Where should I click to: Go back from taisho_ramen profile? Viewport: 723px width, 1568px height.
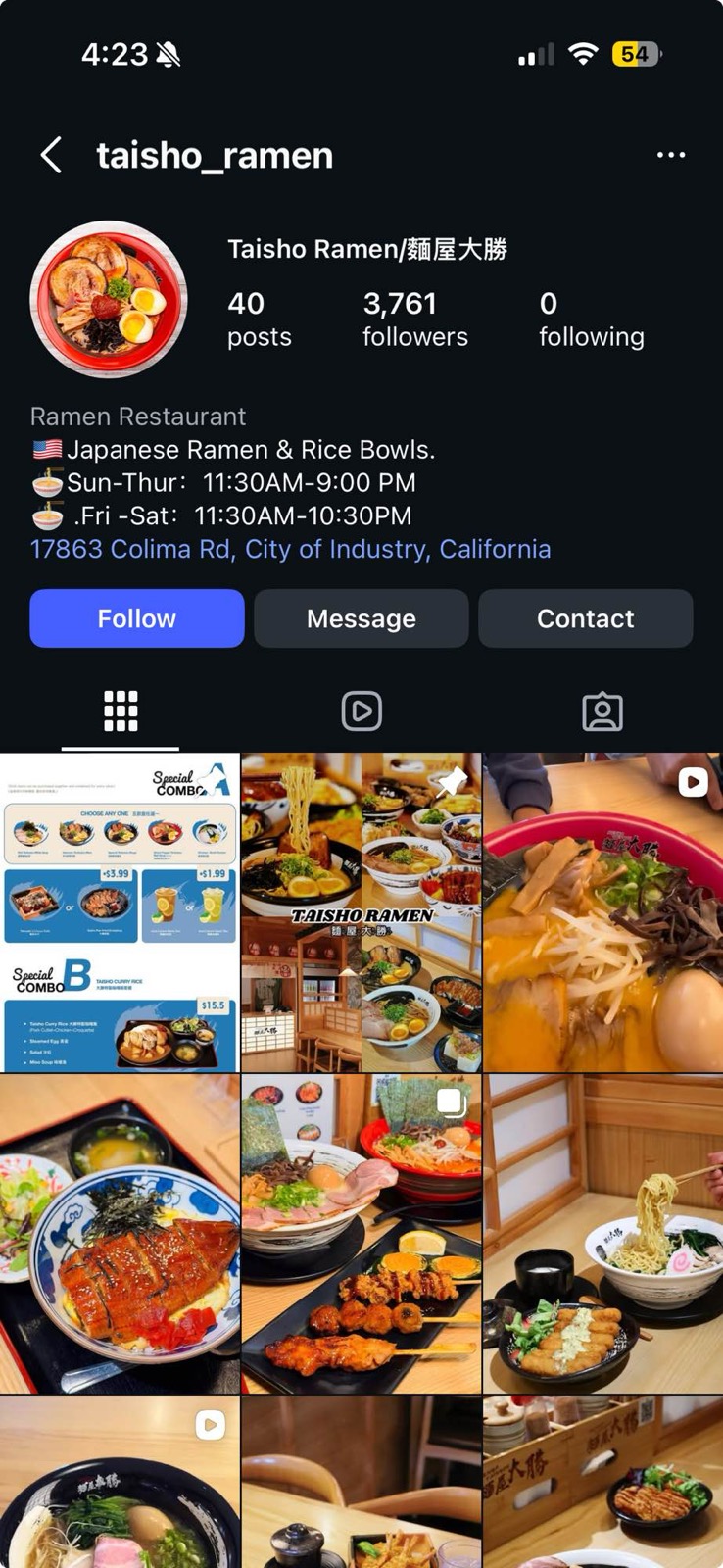pyautogui.click(x=52, y=155)
